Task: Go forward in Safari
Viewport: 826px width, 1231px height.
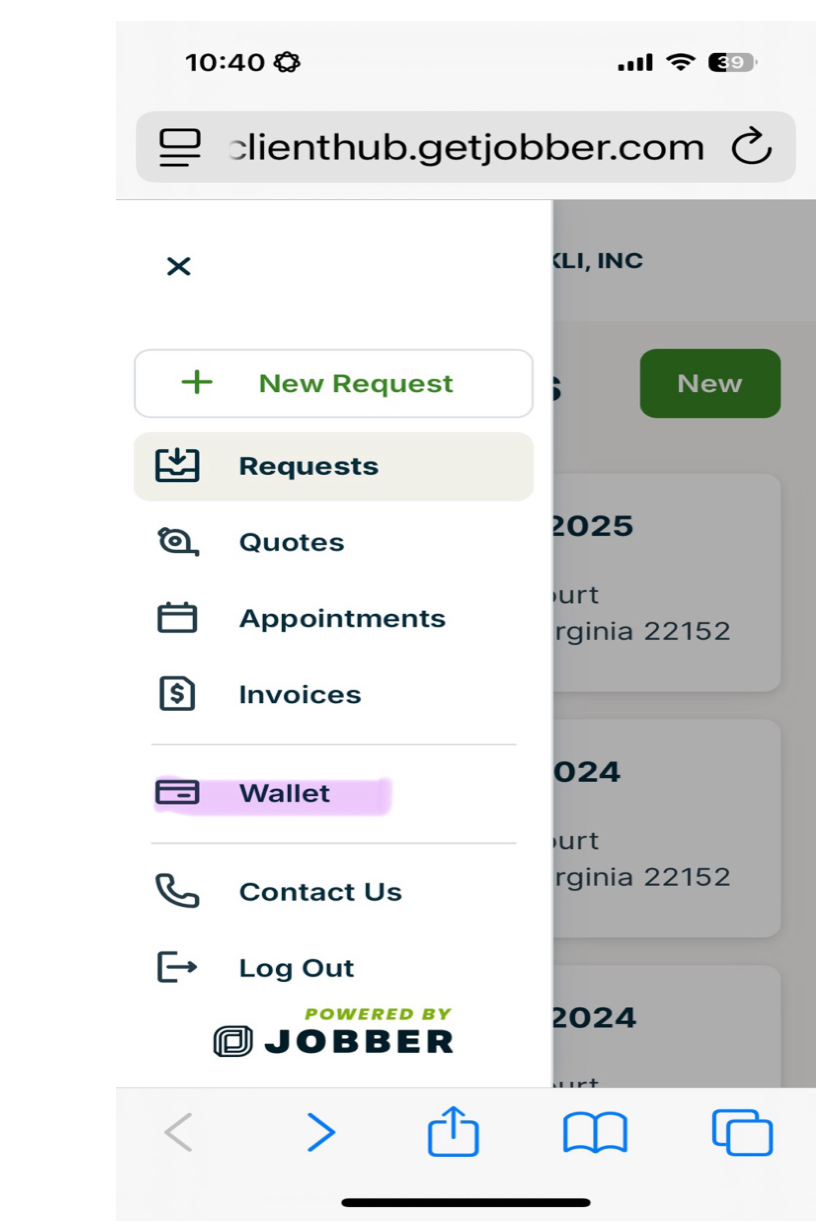Action: point(320,1133)
